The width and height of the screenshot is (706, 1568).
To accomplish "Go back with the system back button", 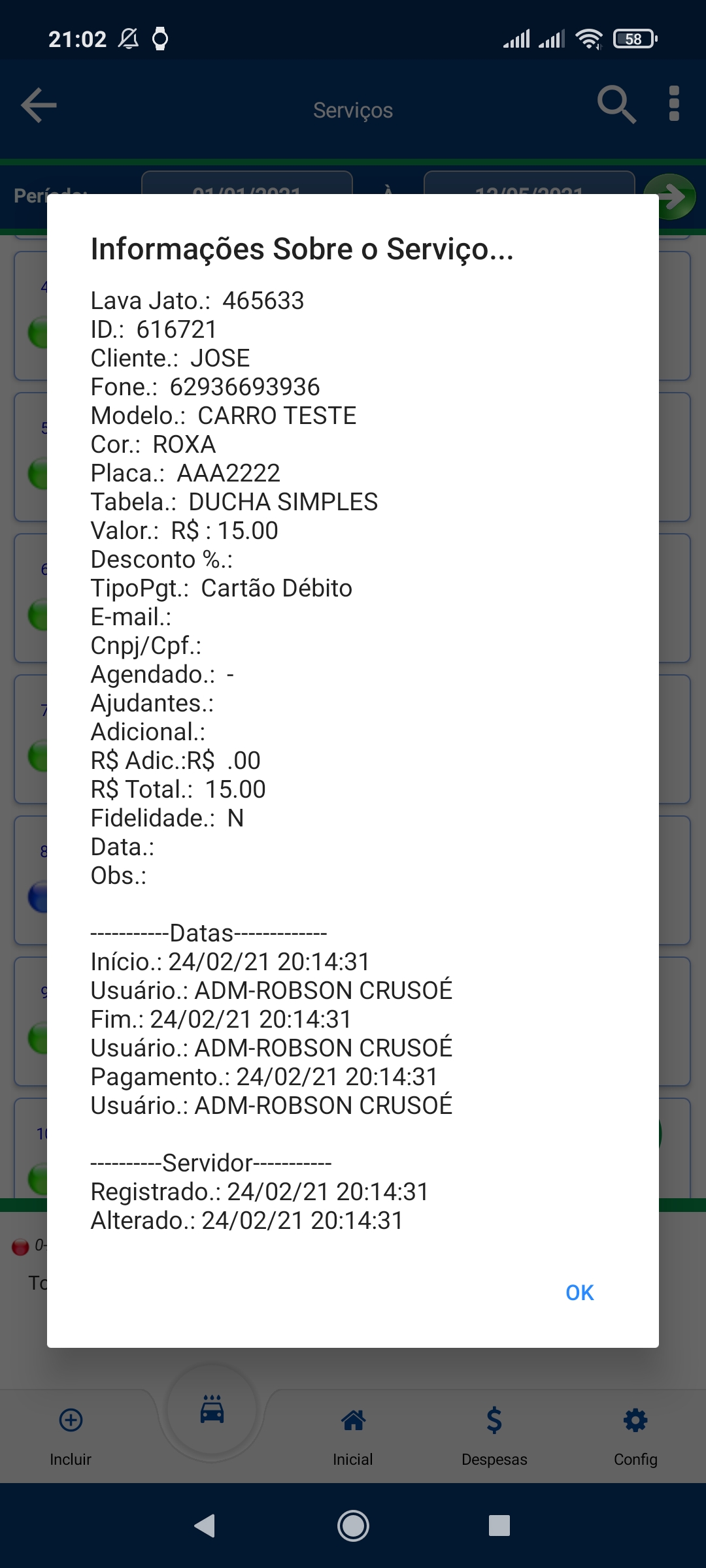I will click(x=205, y=1526).
